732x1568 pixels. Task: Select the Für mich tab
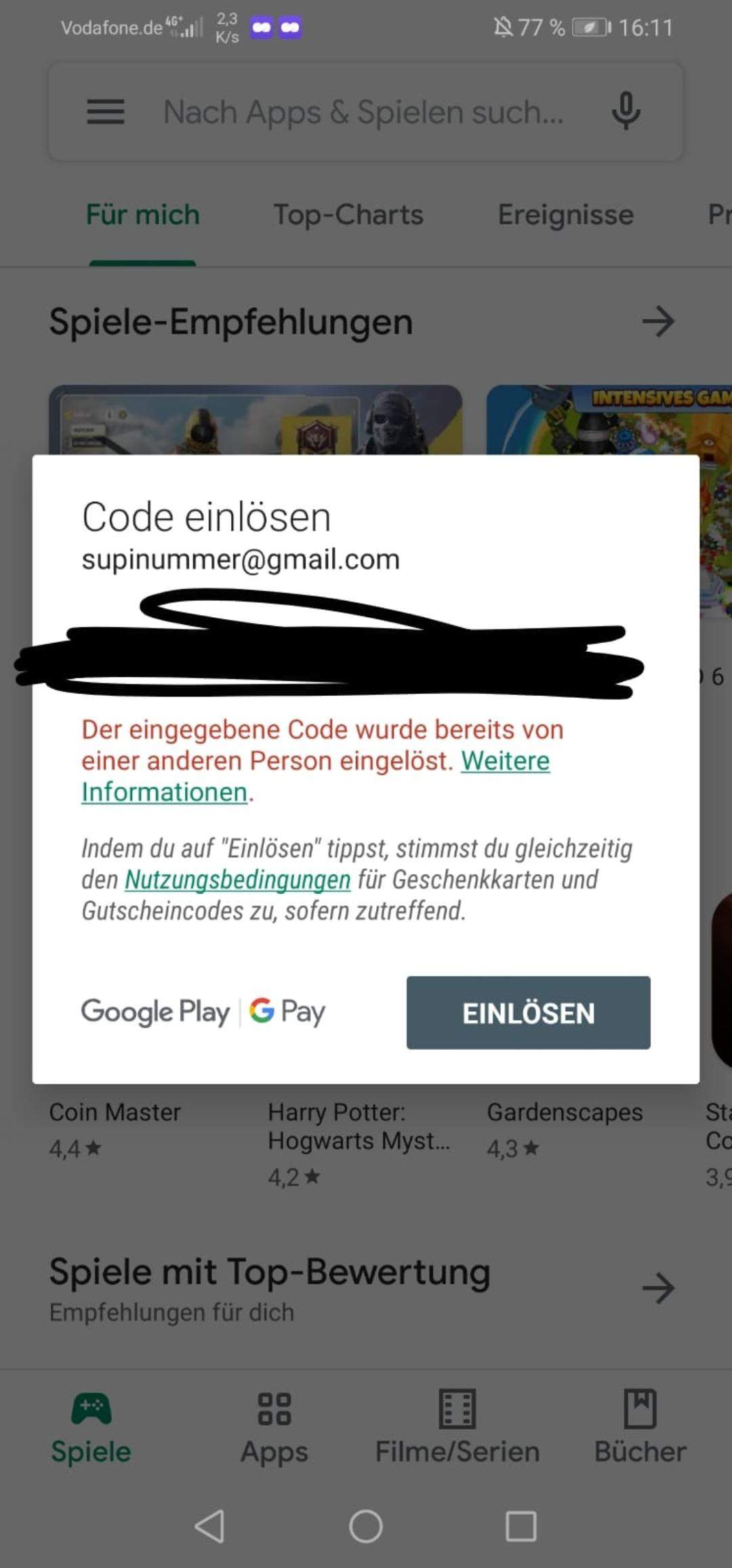point(142,214)
